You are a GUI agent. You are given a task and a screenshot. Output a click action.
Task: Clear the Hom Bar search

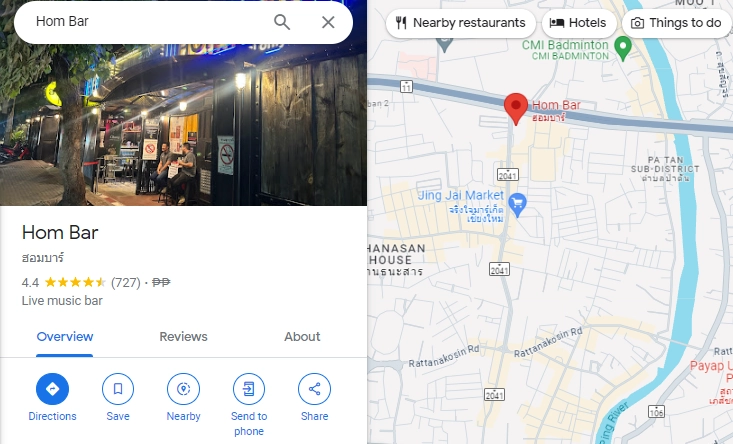pyautogui.click(x=328, y=22)
